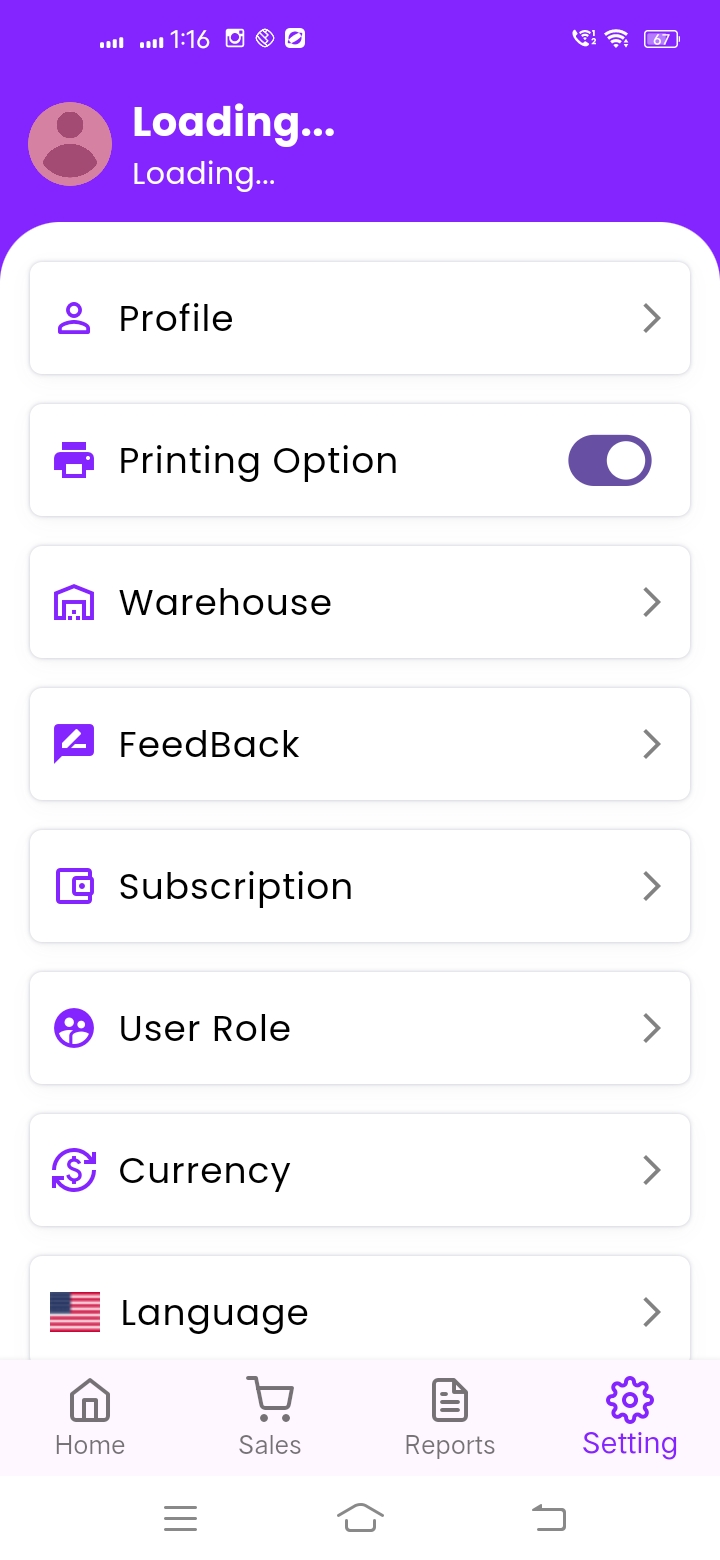The width and height of the screenshot is (720, 1560).
Task: Click the Setting gear icon in bottom navigation
Action: point(629,1400)
